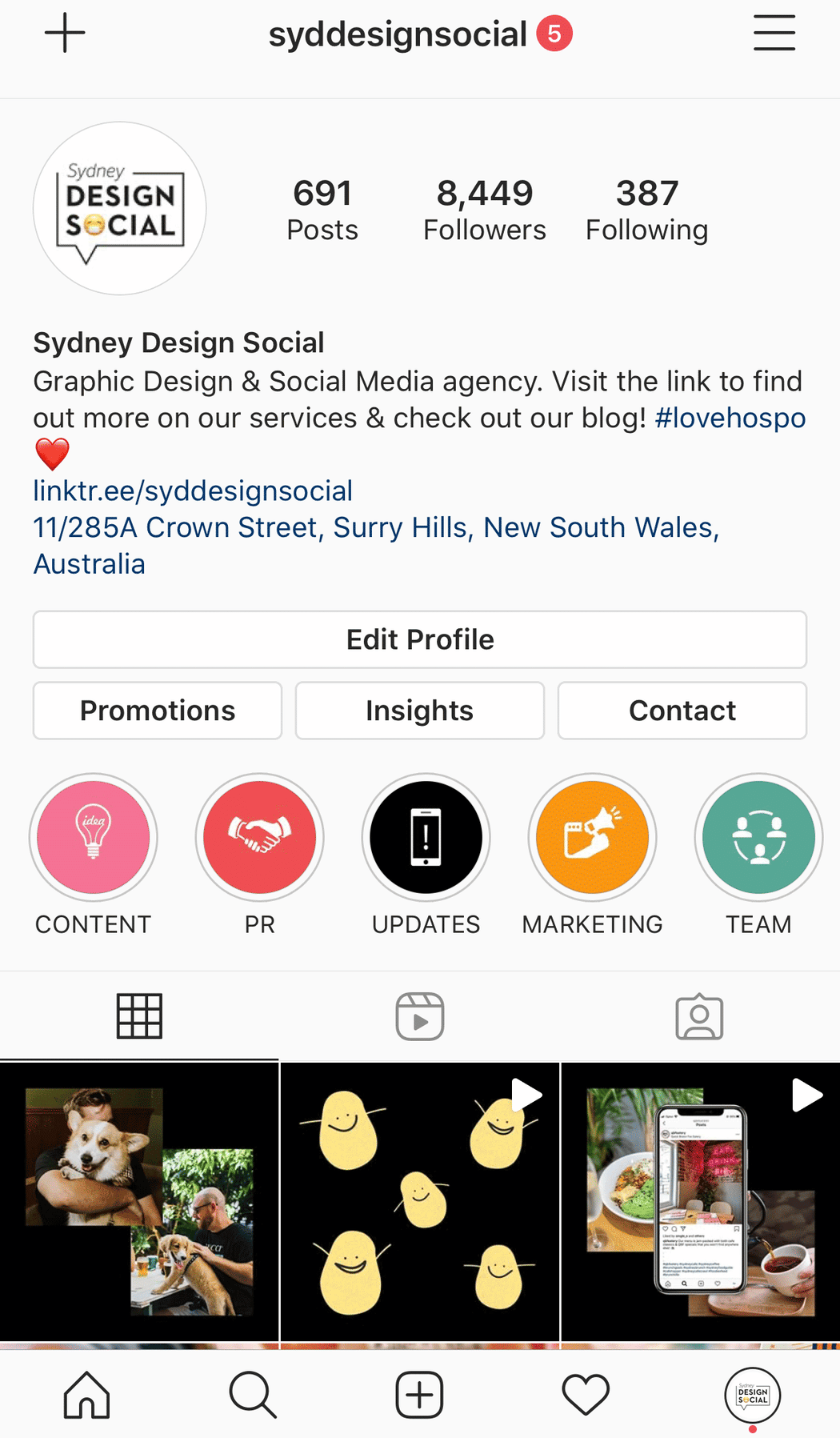840x1438 pixels.
Task: Go to the search tab
Action: pyautogui.click(x=253, y=1395)
